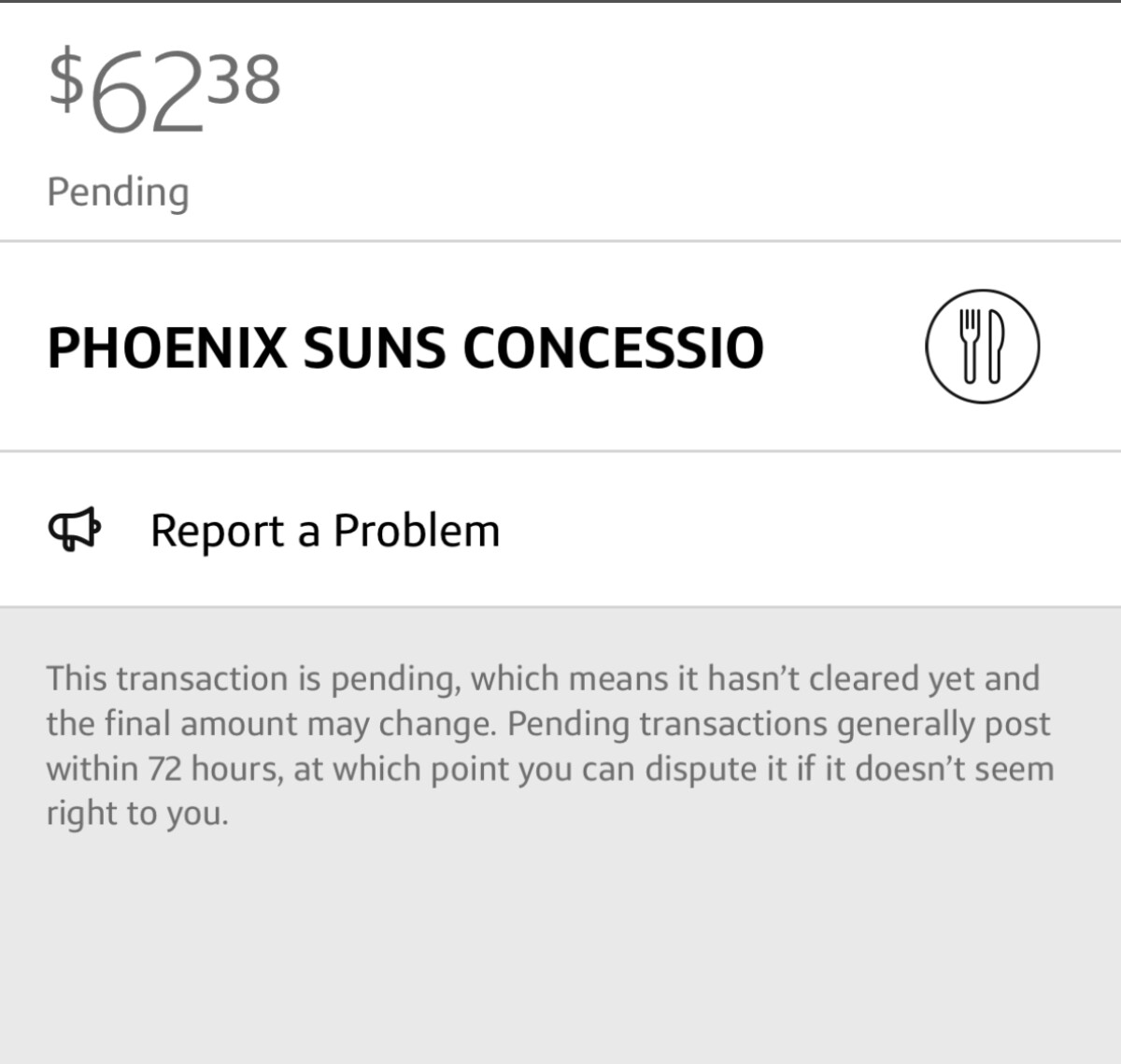Open Report a Problem
This screenshot has height=1064, width=1121.
pyautogui.click(x=324, y=531)
